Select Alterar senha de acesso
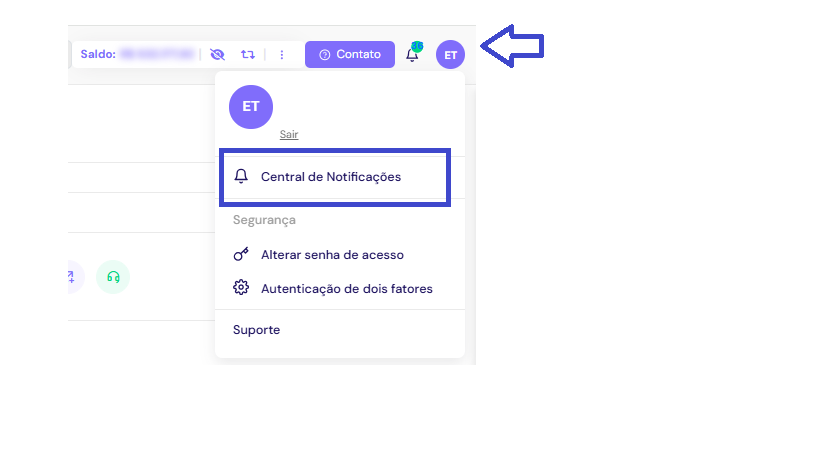 coord(332,255)
